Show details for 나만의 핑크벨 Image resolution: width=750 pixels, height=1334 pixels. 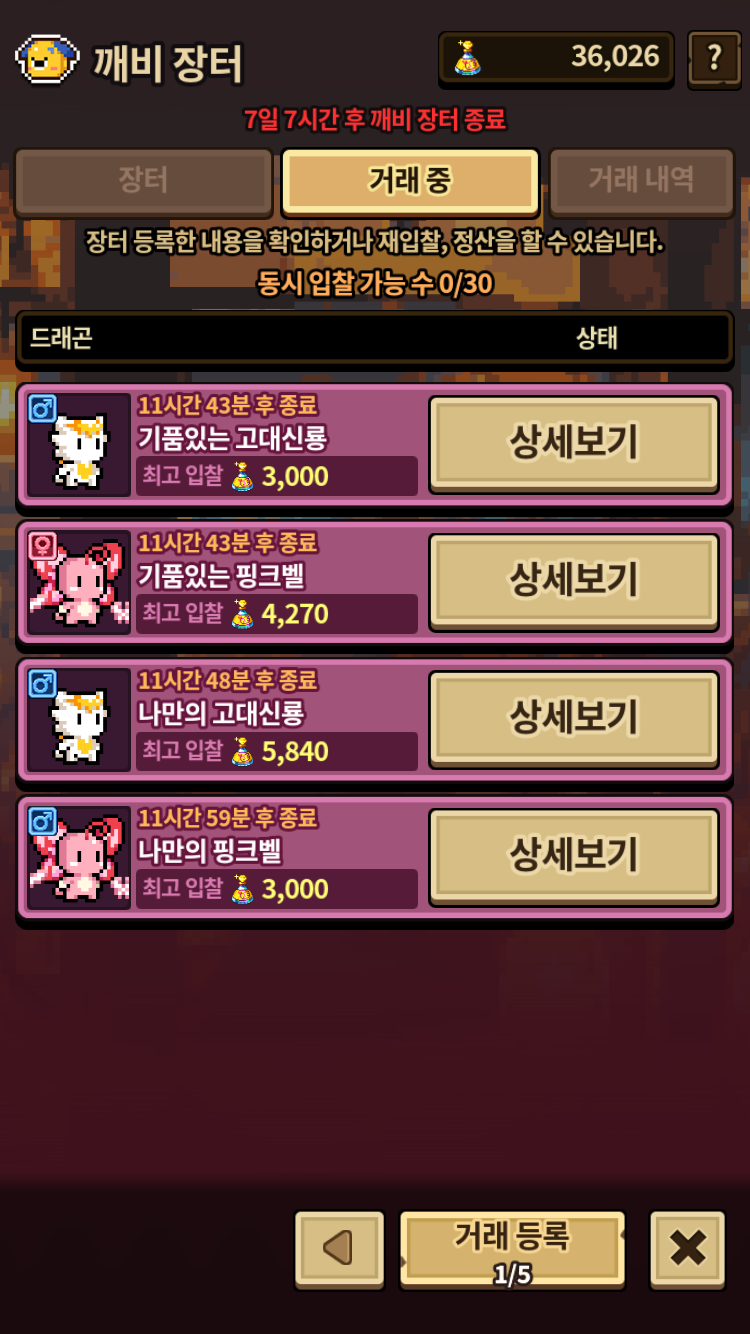(x=574, y=856)
